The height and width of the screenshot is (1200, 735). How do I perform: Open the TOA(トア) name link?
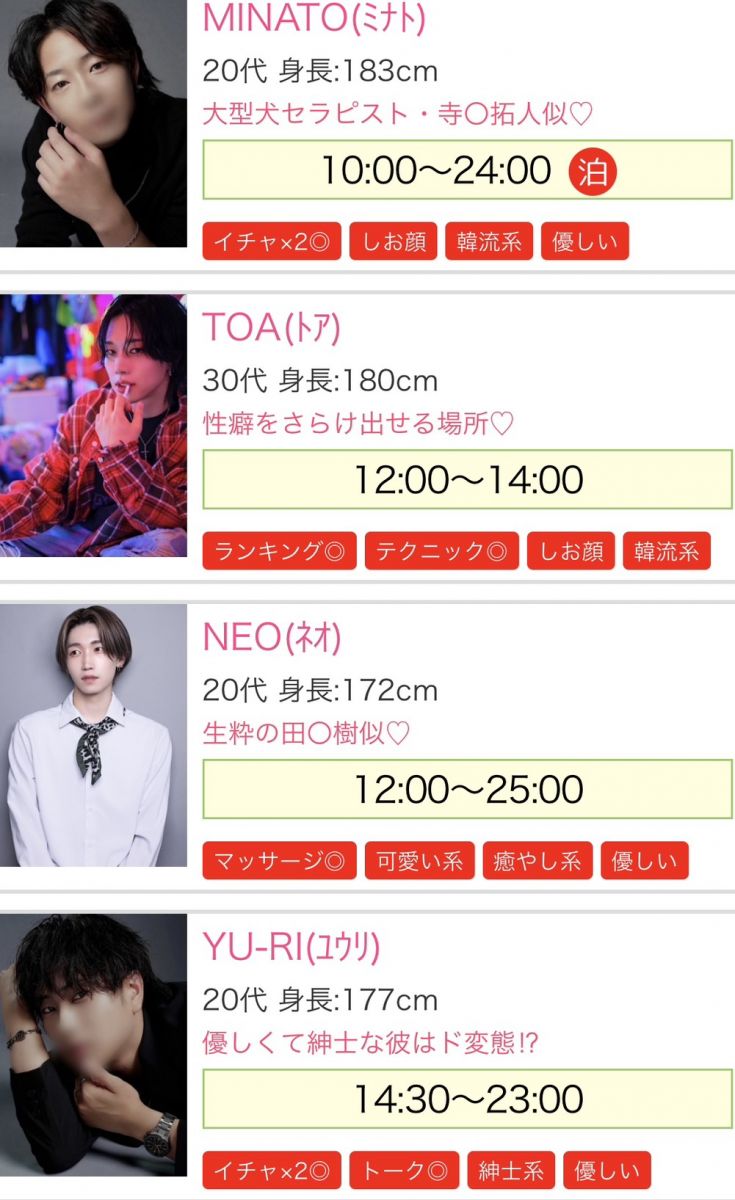click(x=272, y=327)
